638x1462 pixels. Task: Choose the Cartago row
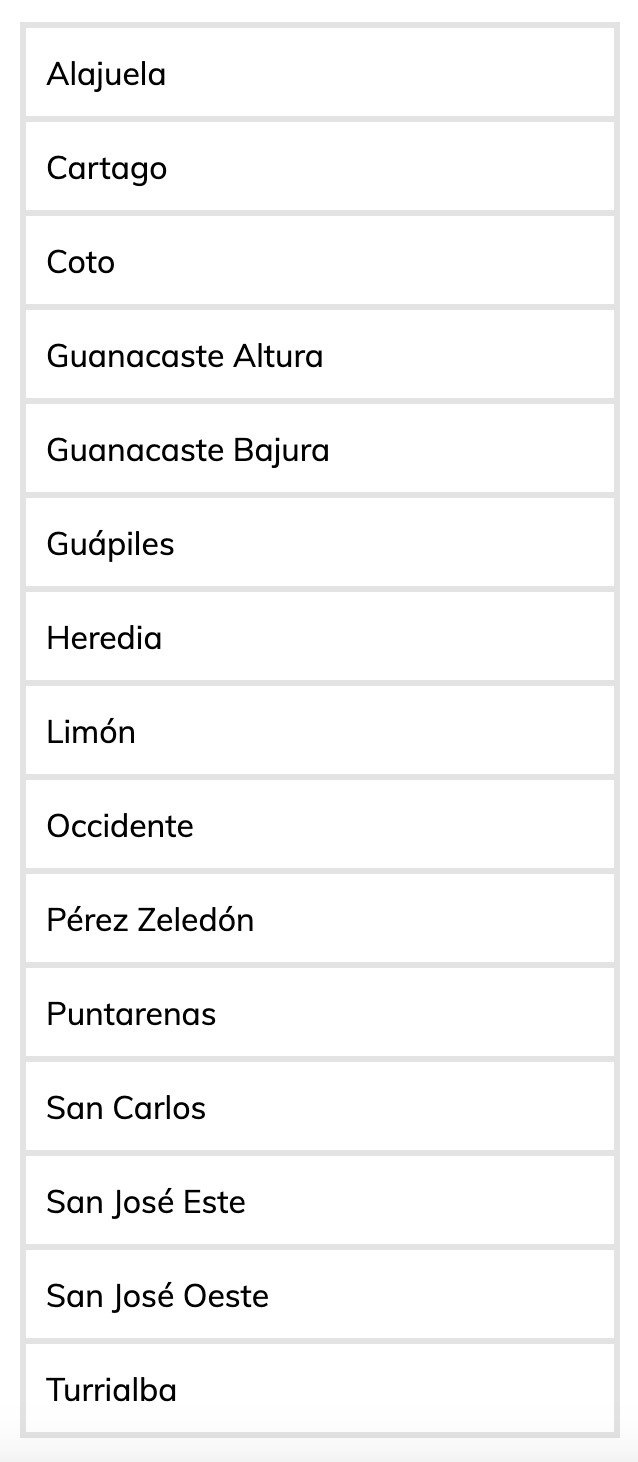tap(319, 167)
